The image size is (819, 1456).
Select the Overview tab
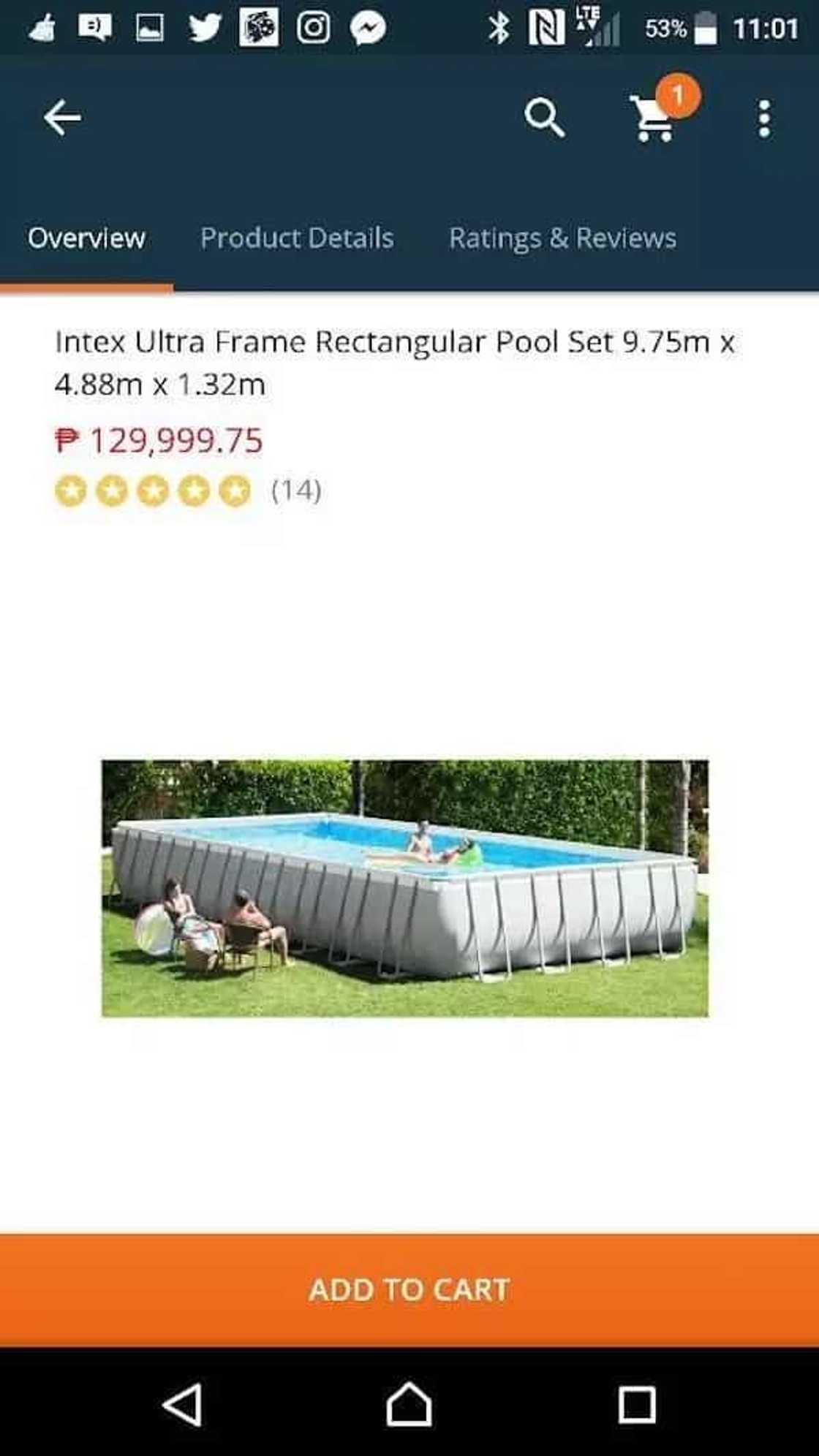coord(86,238)
